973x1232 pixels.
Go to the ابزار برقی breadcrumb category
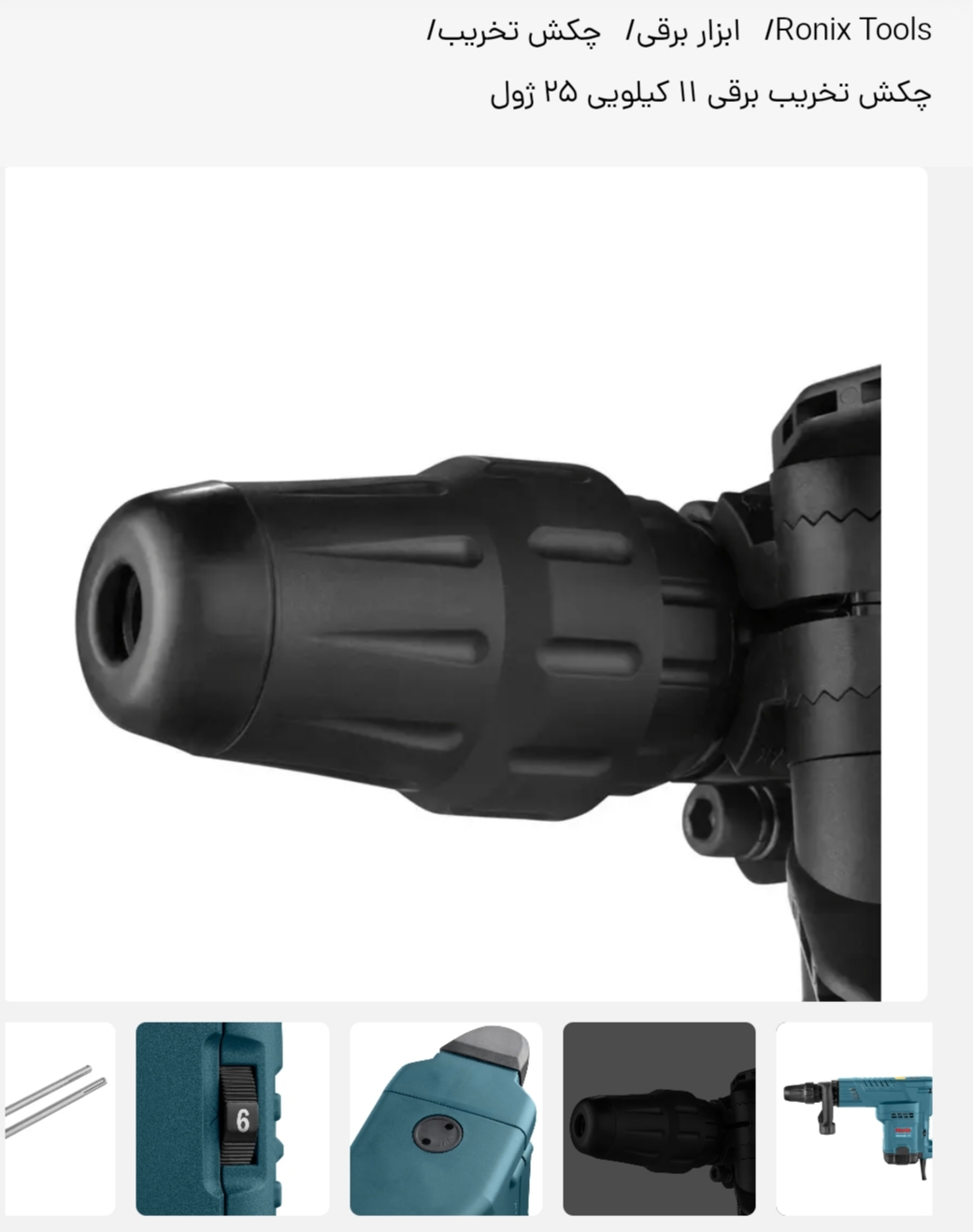[688, 32]
